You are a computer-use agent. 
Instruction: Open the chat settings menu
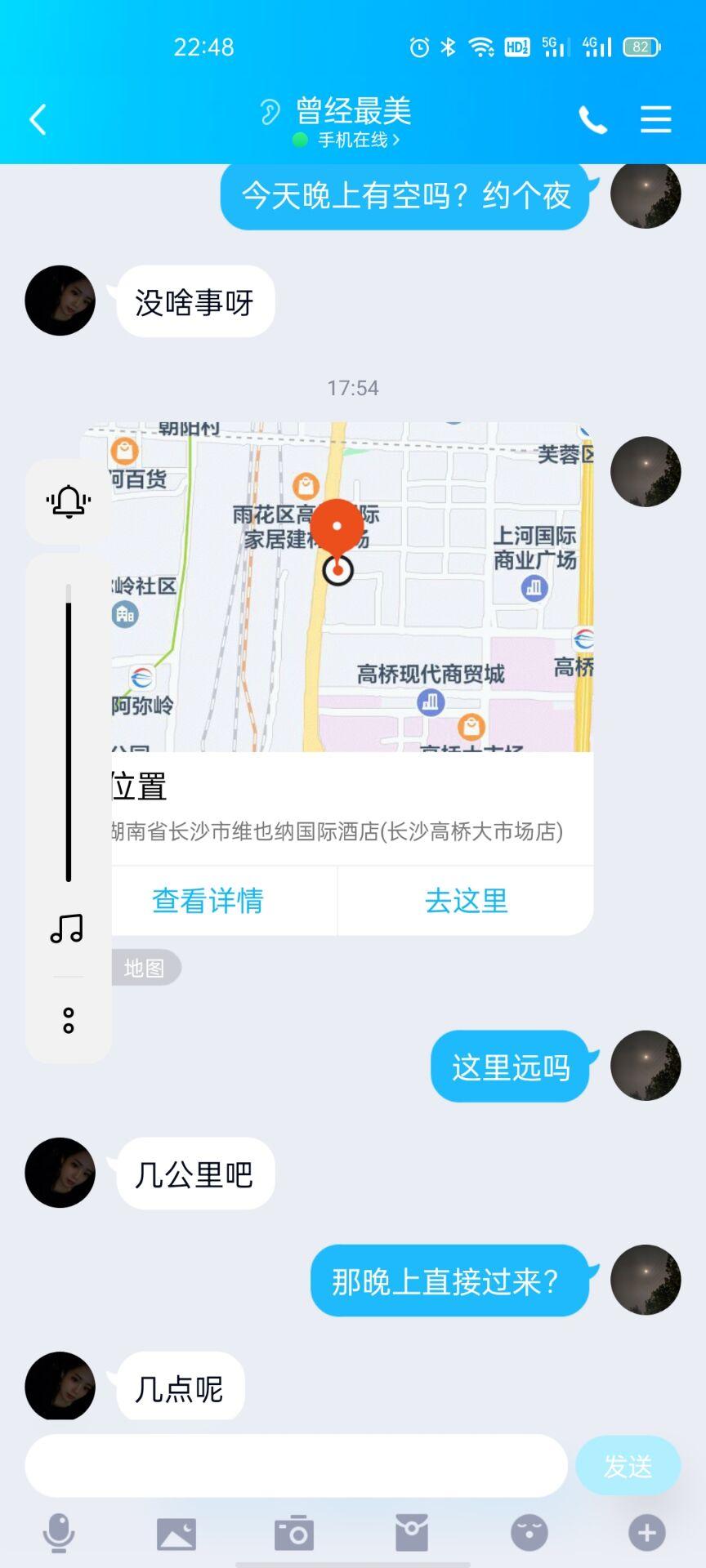coord(655,120)
